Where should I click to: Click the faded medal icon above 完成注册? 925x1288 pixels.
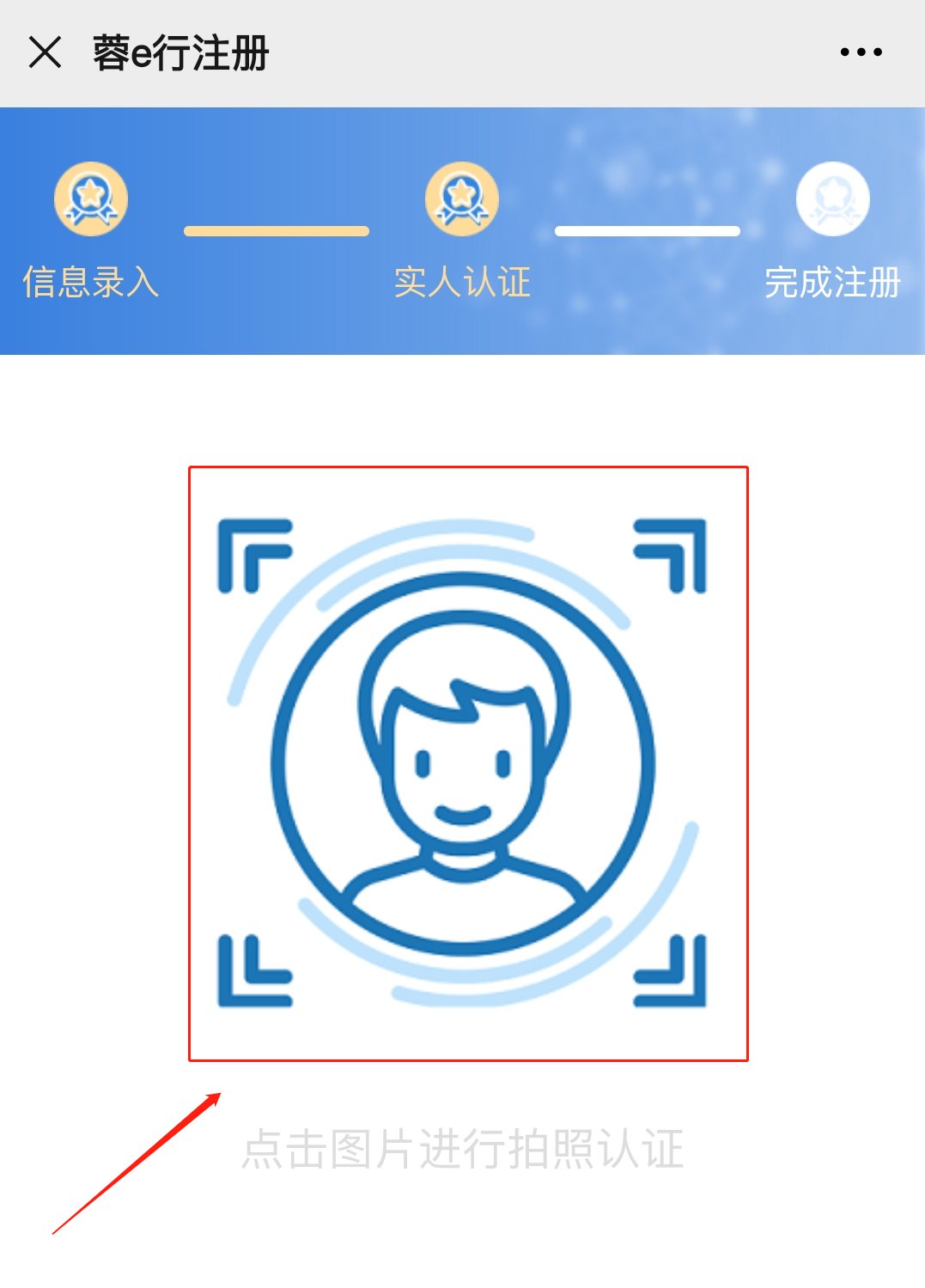(x=831, y=198)
